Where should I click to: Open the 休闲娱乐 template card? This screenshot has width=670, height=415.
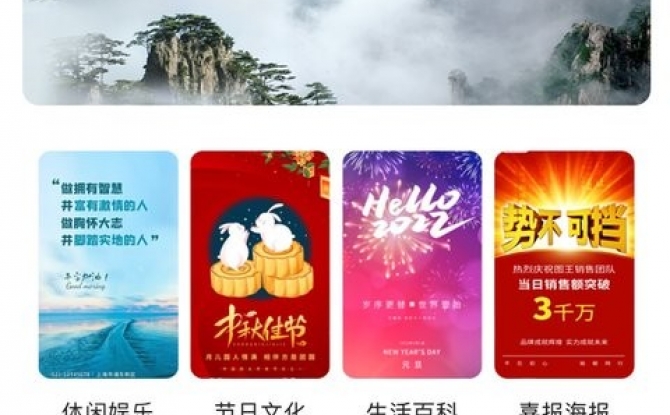click(108, 265)
